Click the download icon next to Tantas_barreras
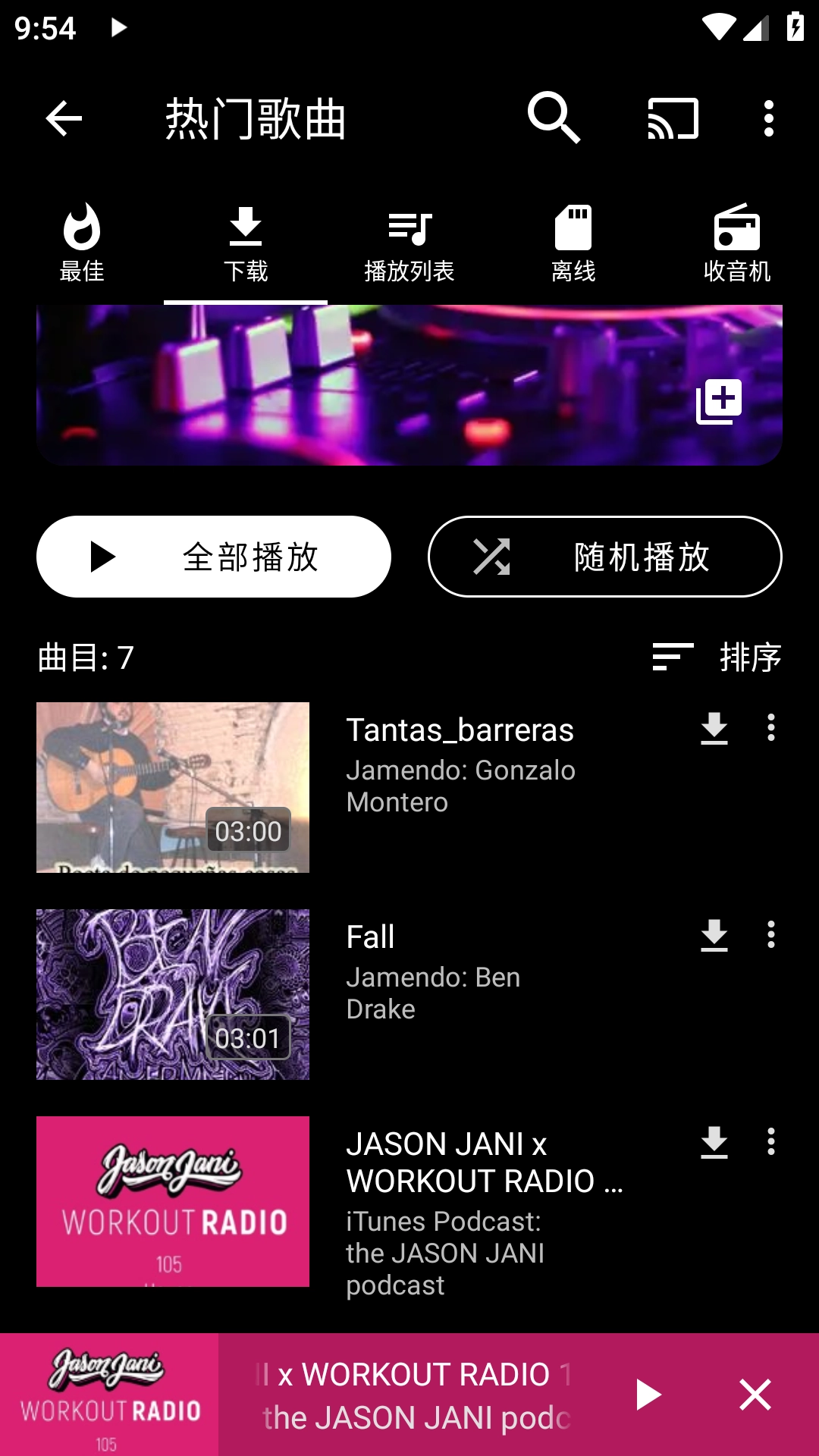Viewport: 819px width, 1456px height. pyautogui.click(x=714, y=729)
